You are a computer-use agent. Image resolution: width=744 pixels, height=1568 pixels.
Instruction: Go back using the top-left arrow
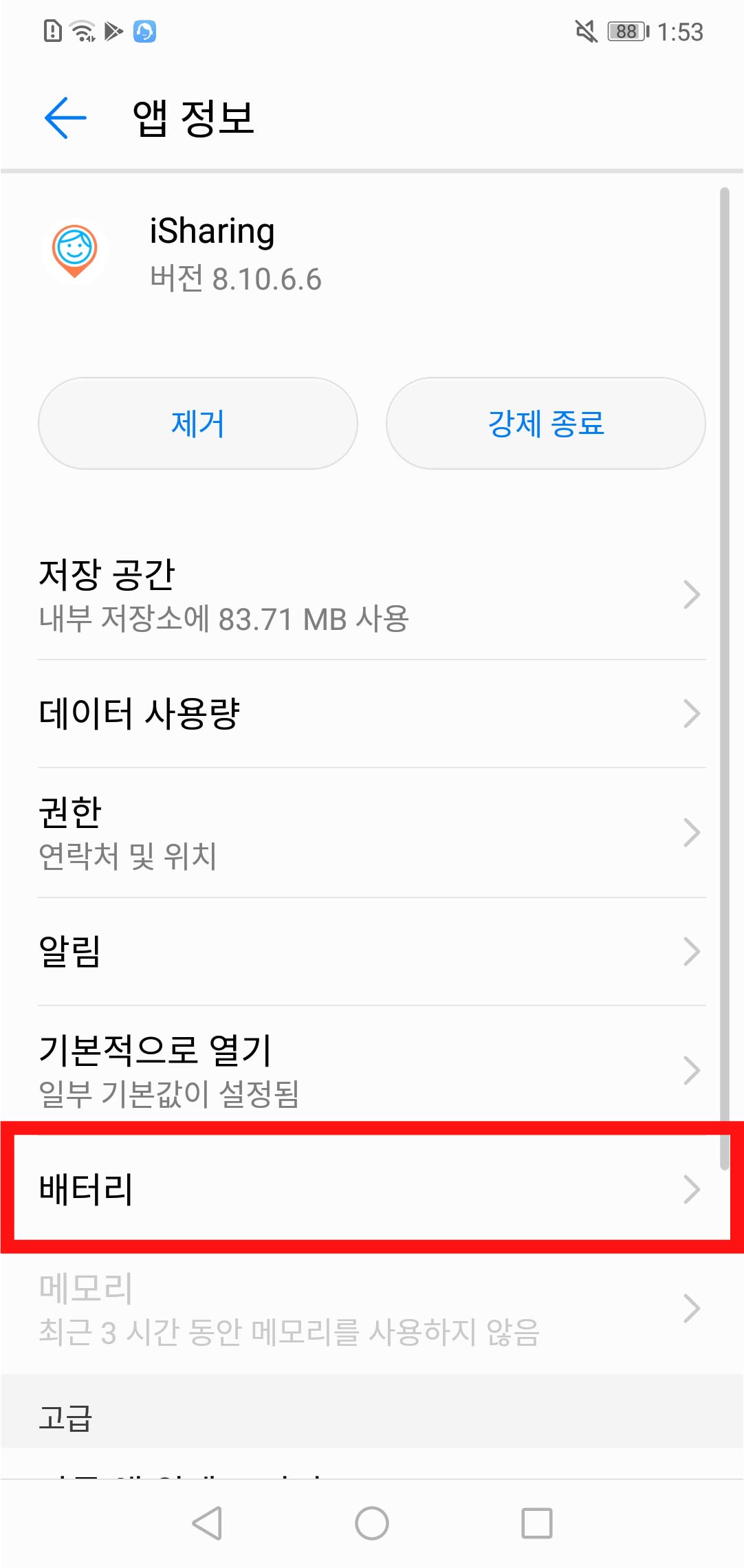[65, 118]
